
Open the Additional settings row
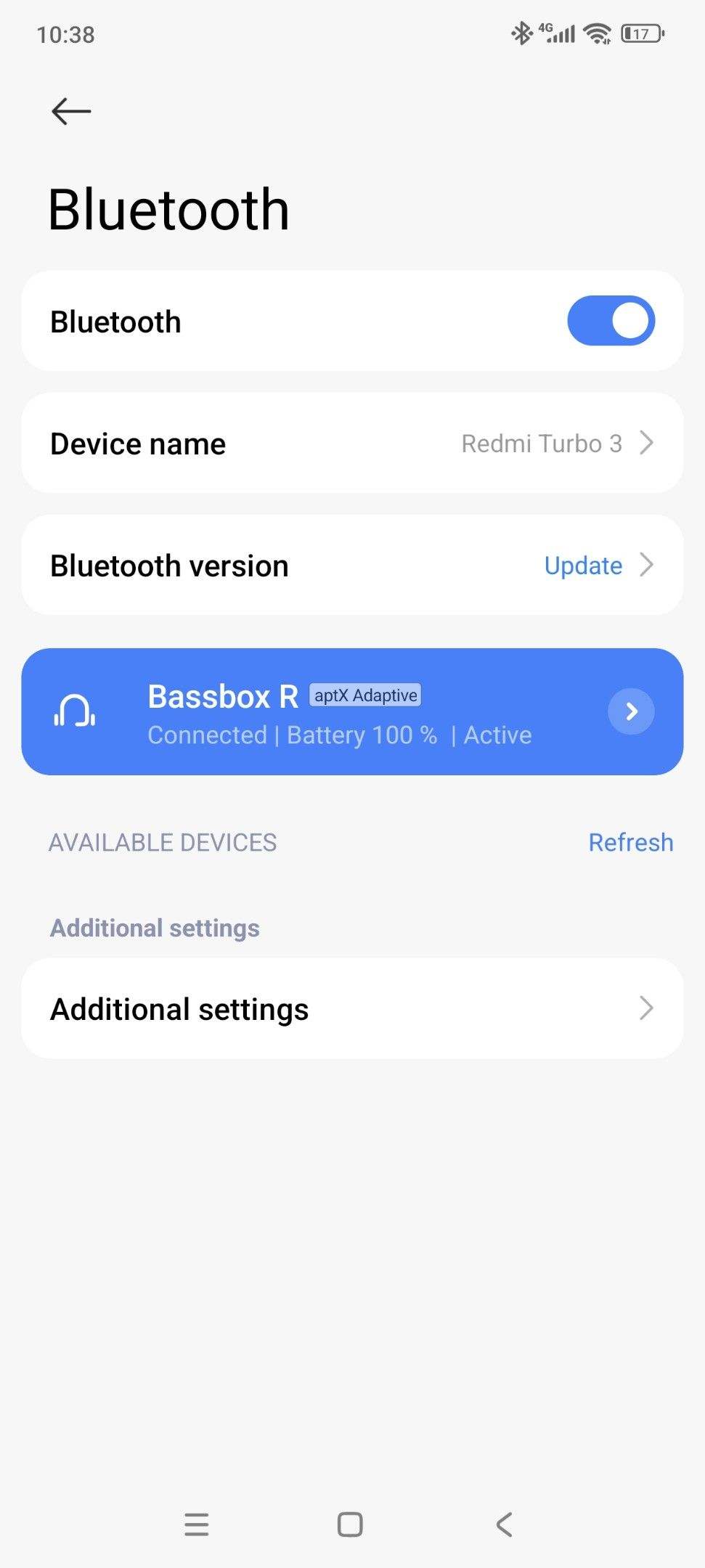[352, 1009]
